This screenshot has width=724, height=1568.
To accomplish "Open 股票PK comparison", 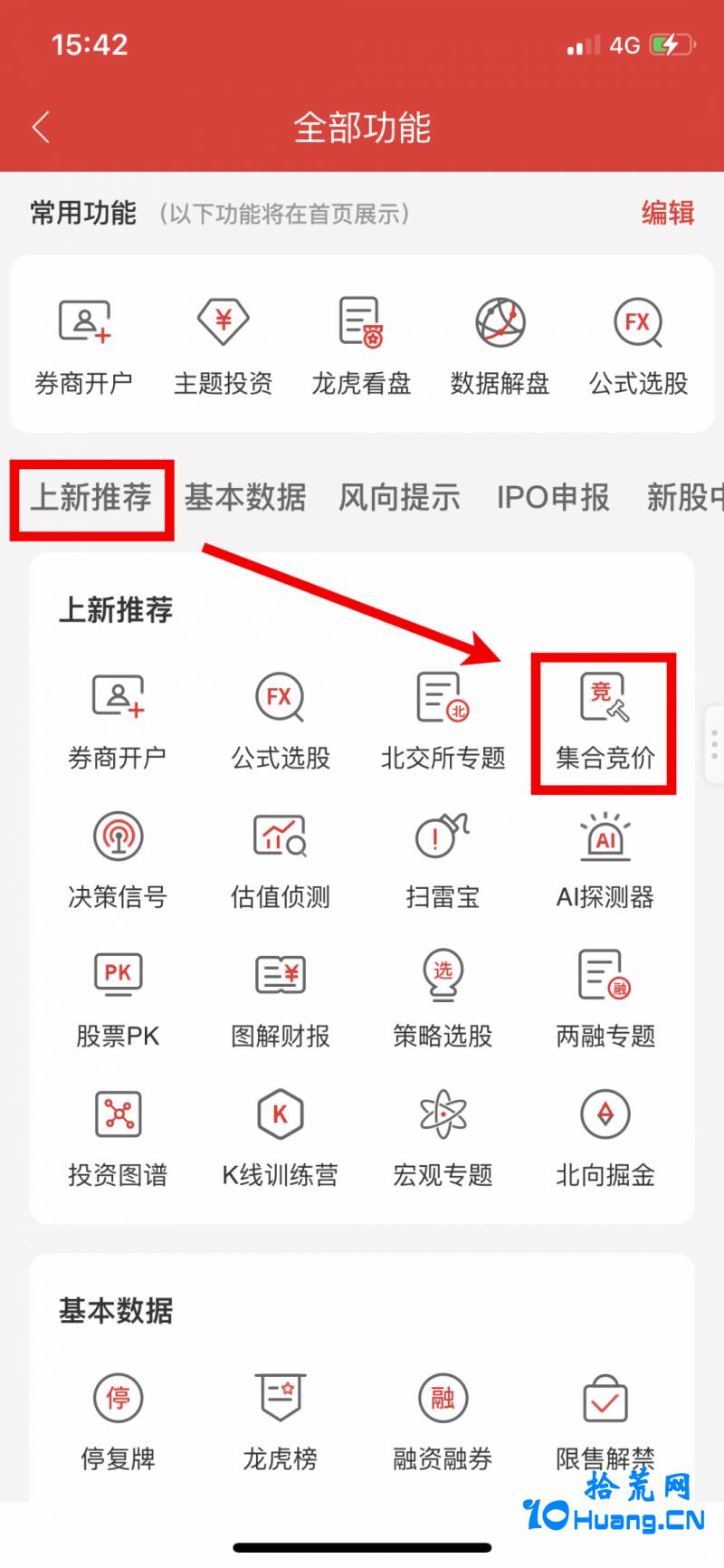I will pos(118,1000).
